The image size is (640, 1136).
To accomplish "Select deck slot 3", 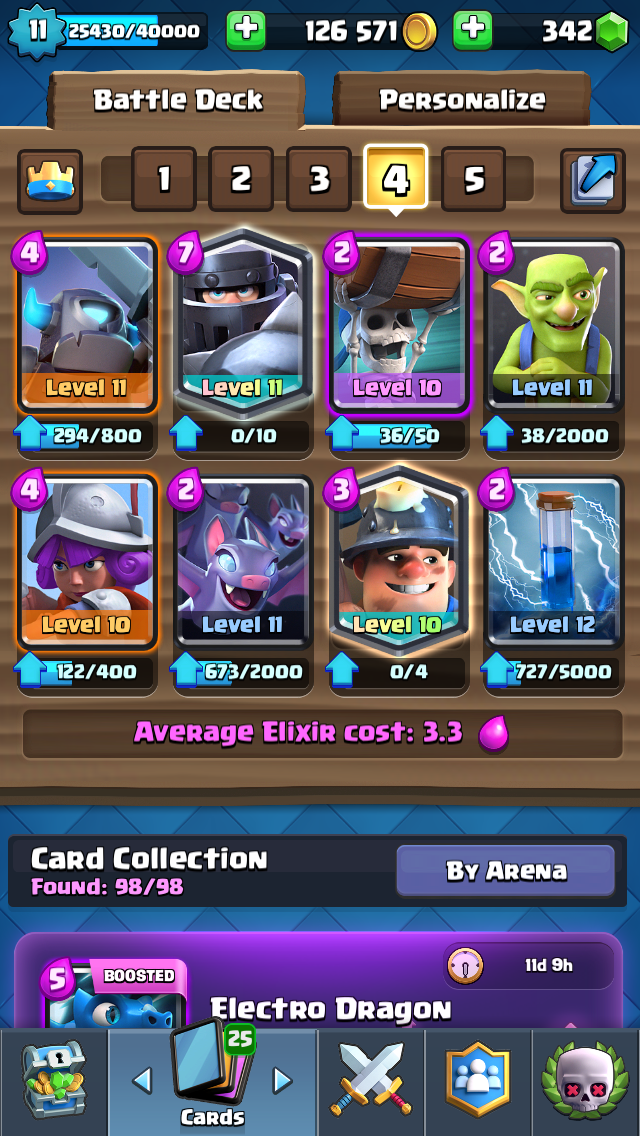I will click(319, 179).
